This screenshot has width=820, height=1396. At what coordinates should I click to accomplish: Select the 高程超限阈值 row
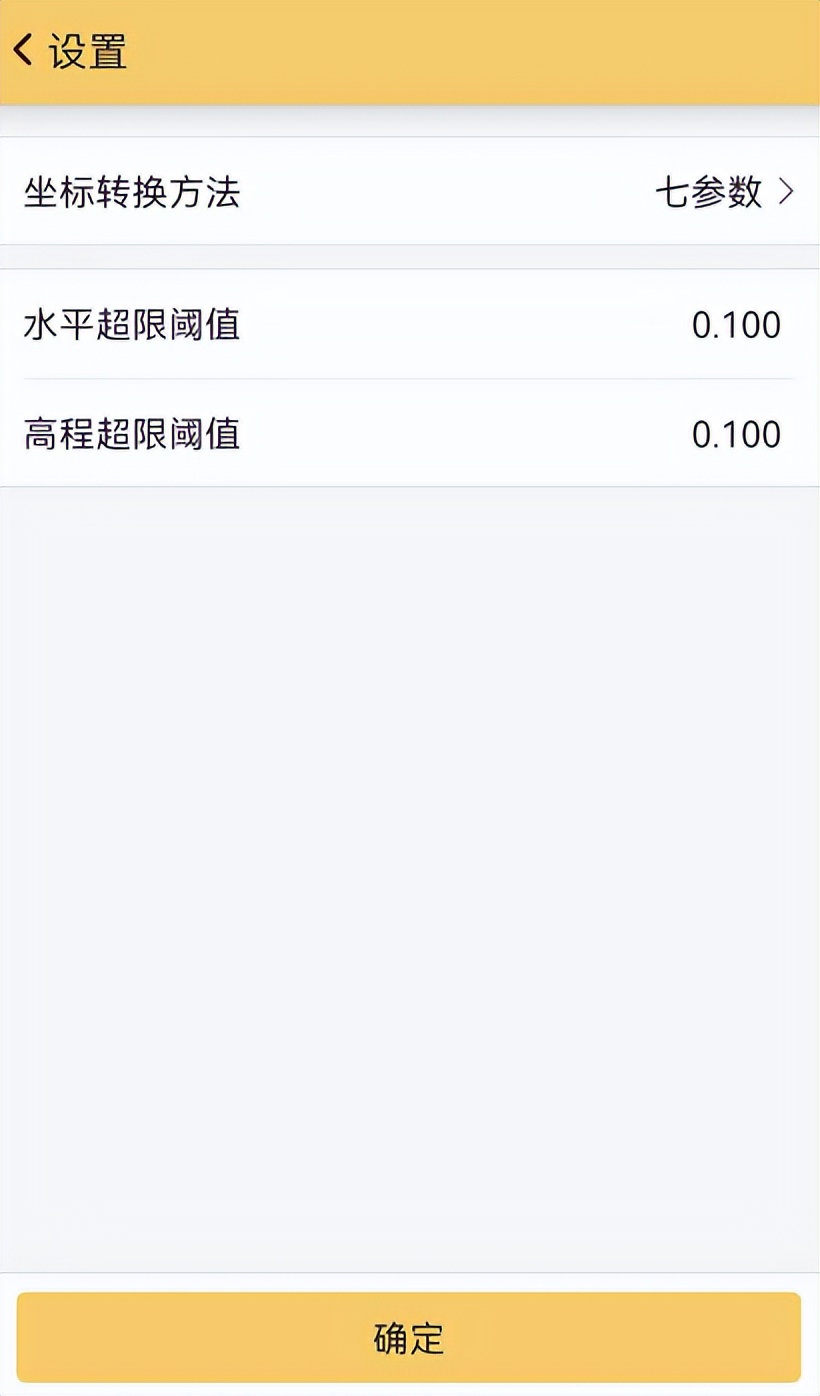[x=410, y=434]
